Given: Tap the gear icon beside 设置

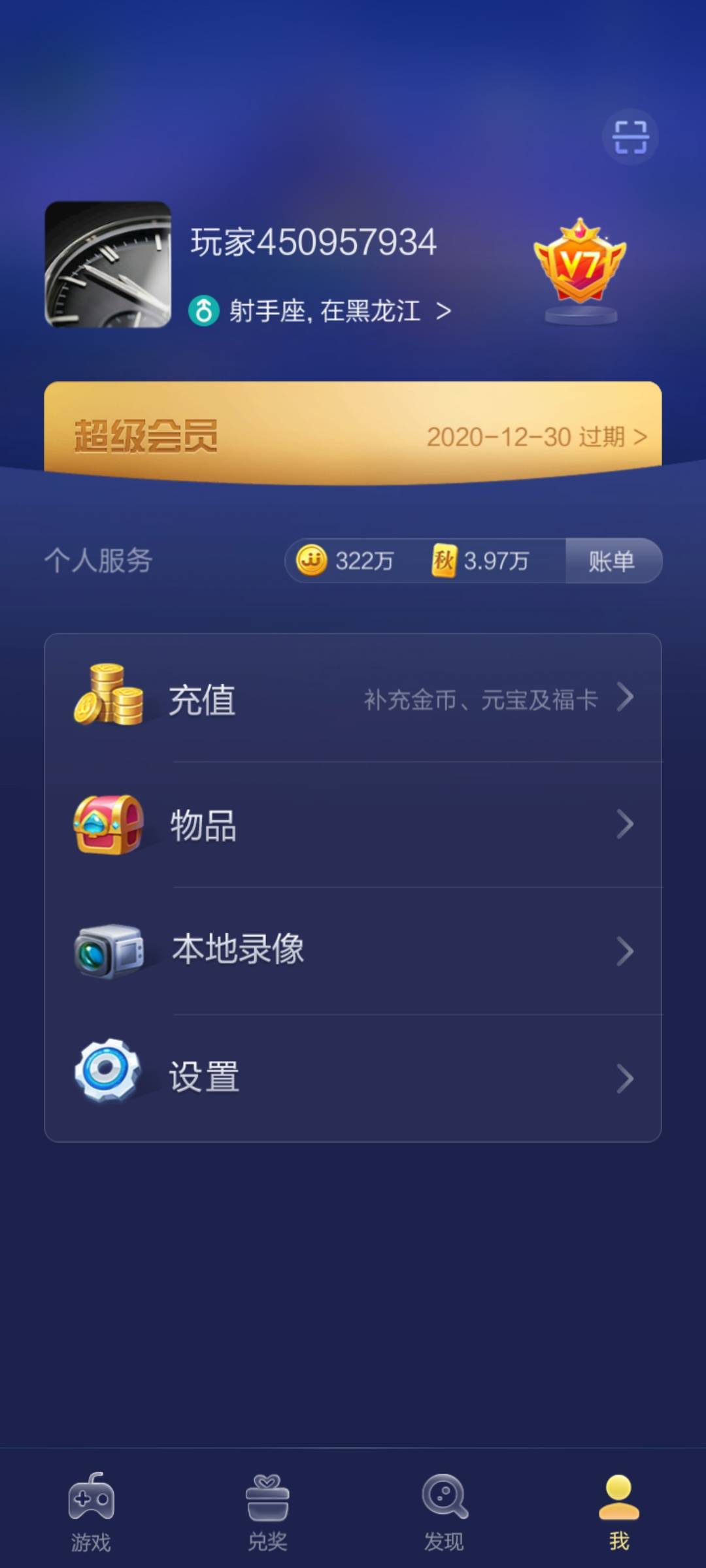Looking at the screenshot, I should 108,1077.
